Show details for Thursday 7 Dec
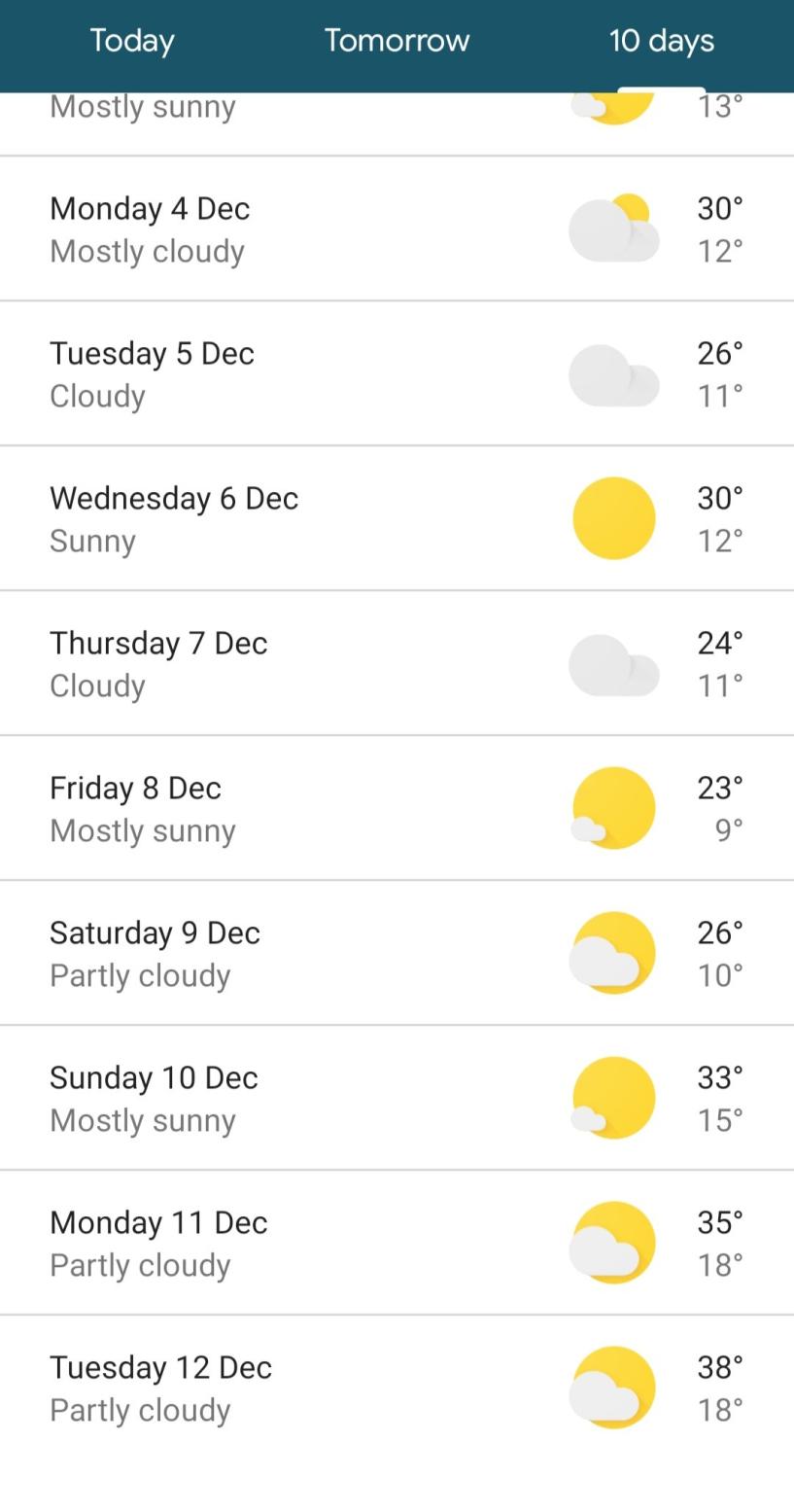The image size is (794, 1512). click(x=397, y=664)
